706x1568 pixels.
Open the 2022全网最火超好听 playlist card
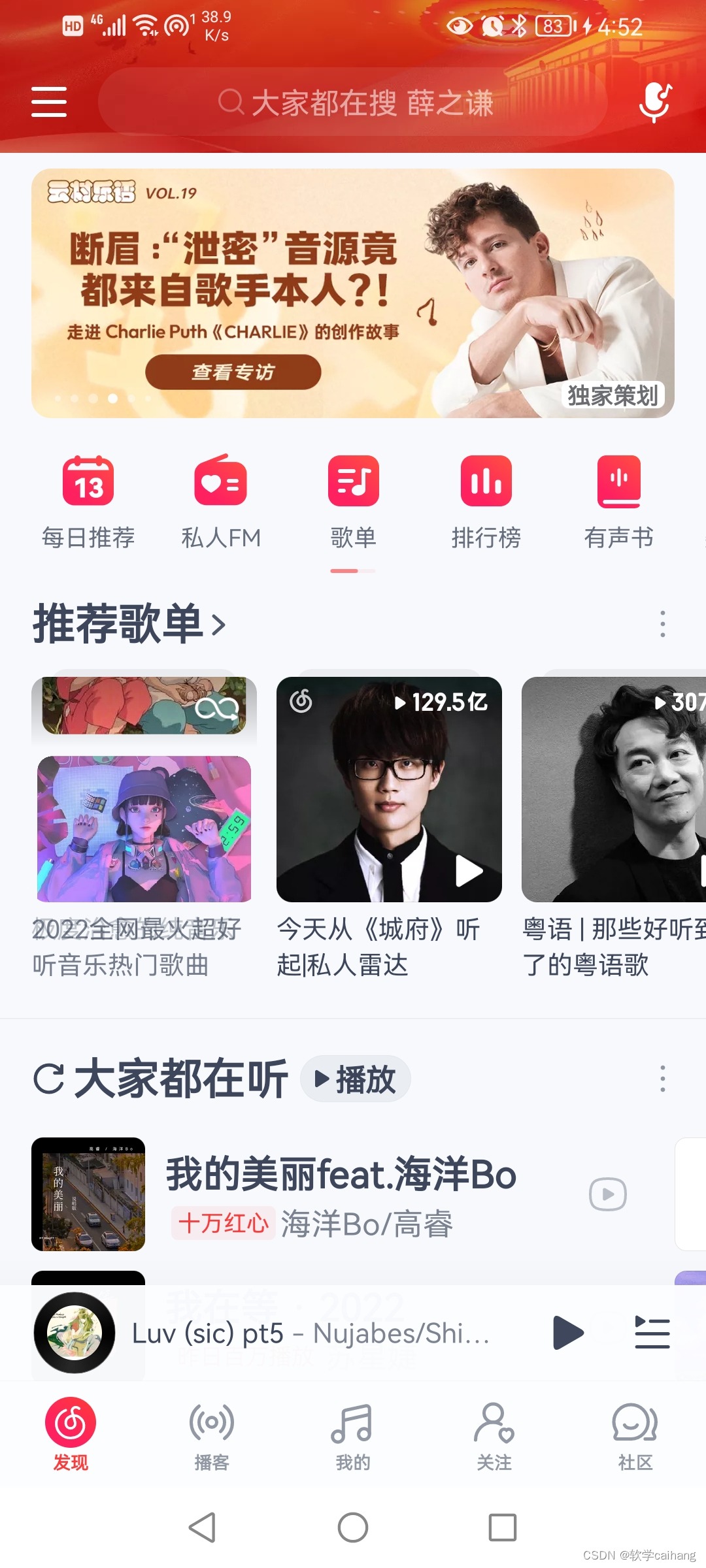[144, 828]
